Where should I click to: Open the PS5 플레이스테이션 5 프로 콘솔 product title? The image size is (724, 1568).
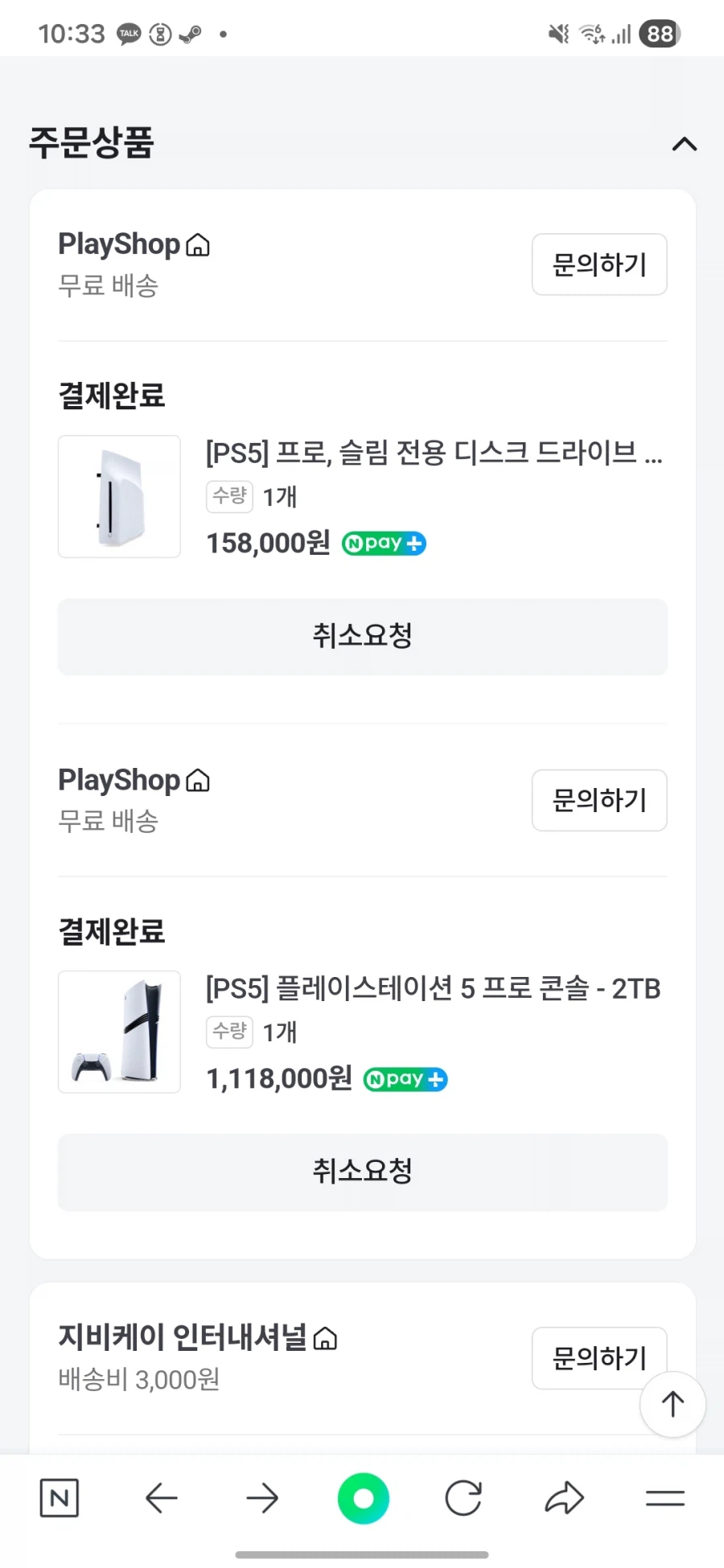[432, 988]
